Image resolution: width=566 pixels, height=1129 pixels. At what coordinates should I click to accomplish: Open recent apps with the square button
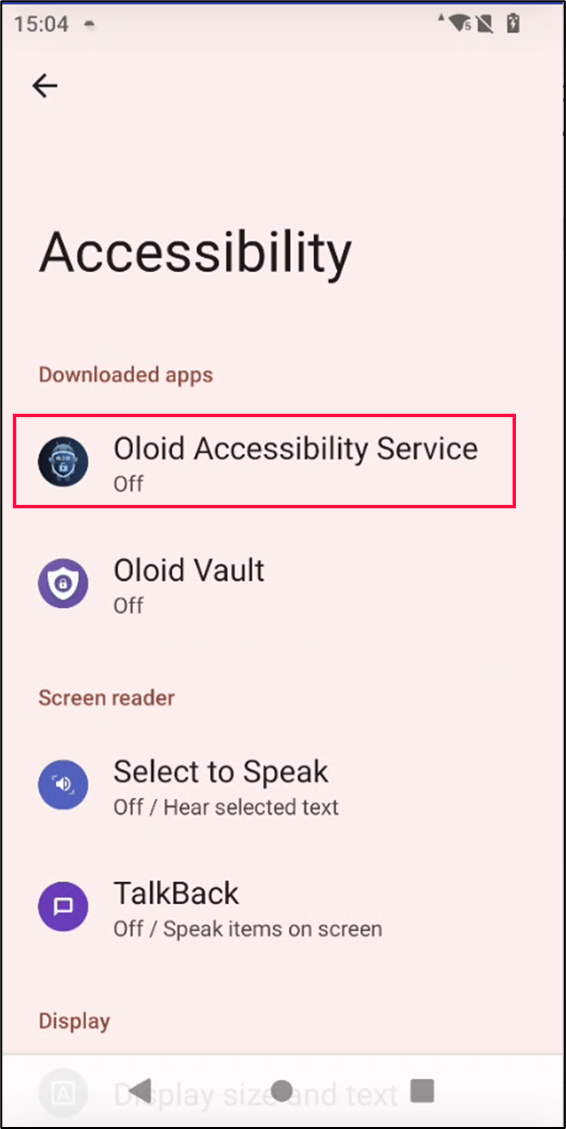pos(422,1090)
